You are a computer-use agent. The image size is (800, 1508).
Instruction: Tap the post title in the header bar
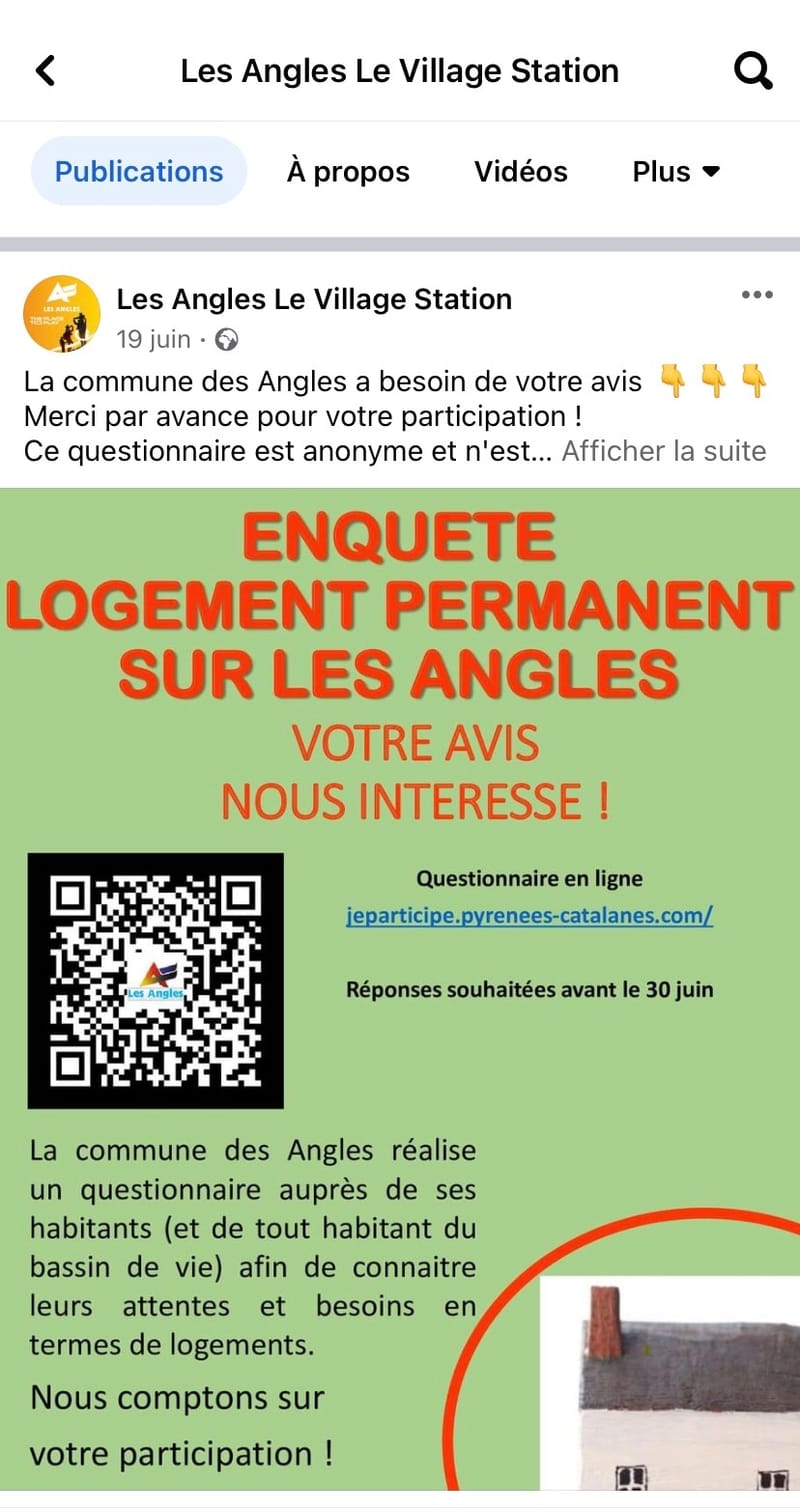pyautogui.click(x=400, y=70)
